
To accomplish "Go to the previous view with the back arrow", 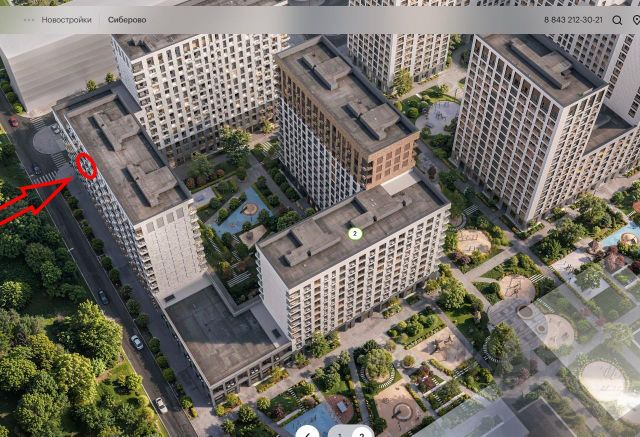I will pyautogui.click(x=308, y=432).
